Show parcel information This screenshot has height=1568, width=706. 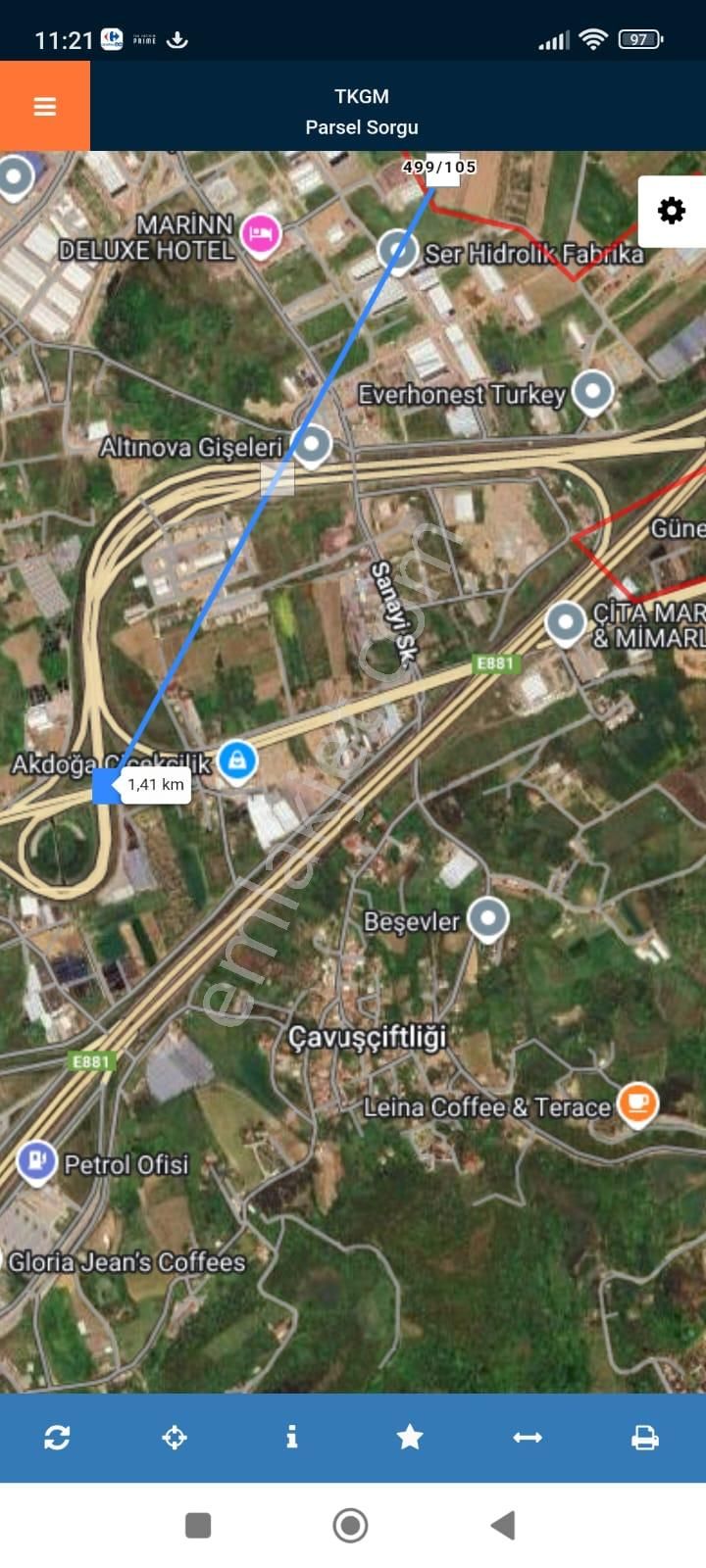(x=291, y=1438)
